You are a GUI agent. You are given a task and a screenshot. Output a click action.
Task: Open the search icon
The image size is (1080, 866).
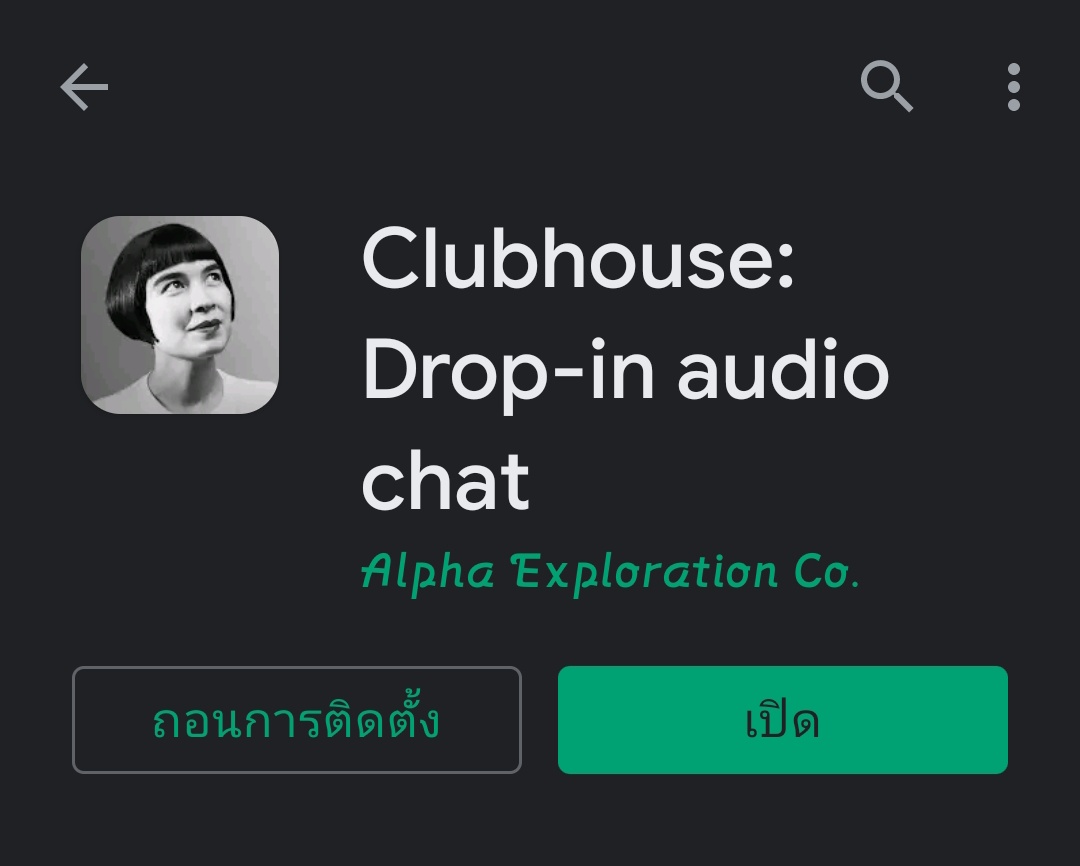[x=886, y=87]
